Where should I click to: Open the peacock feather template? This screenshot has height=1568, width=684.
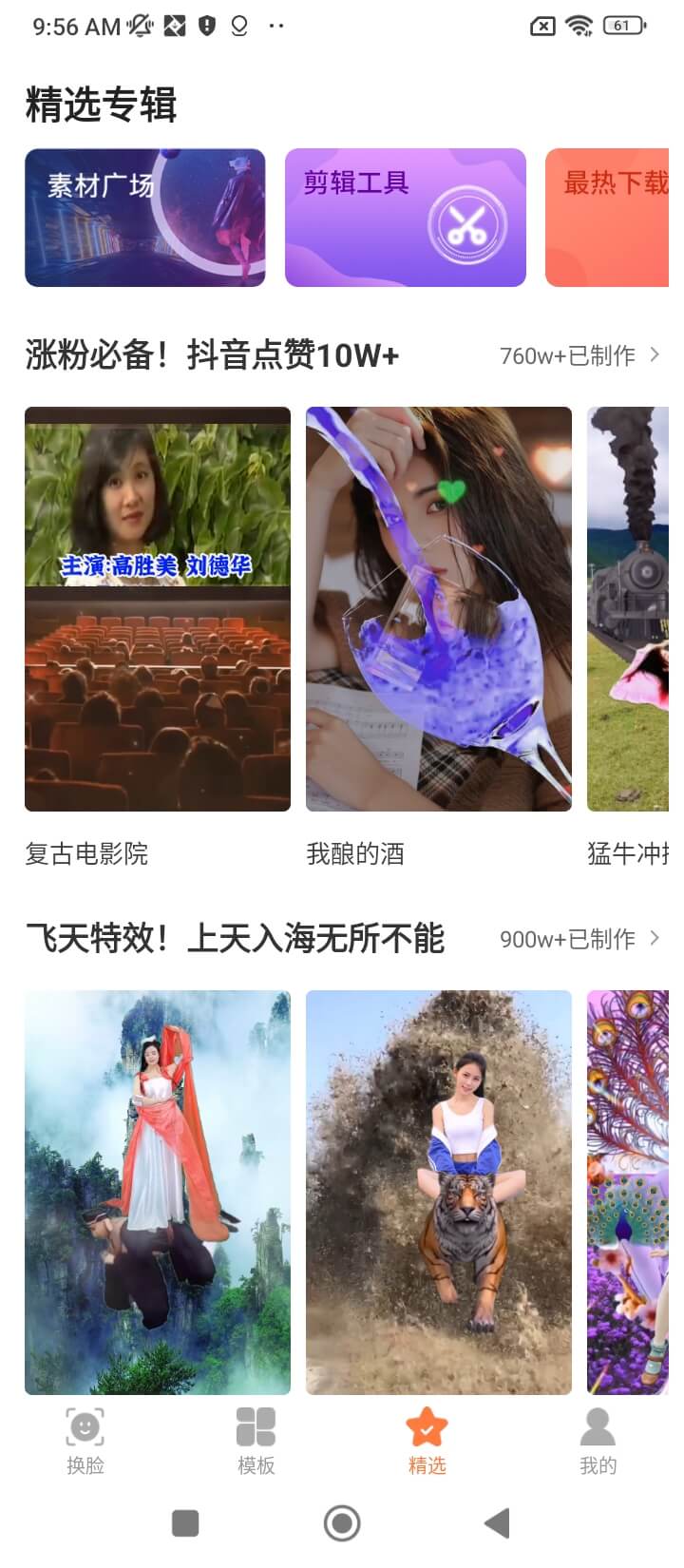pyautogui.click(x=629, y=1192)
